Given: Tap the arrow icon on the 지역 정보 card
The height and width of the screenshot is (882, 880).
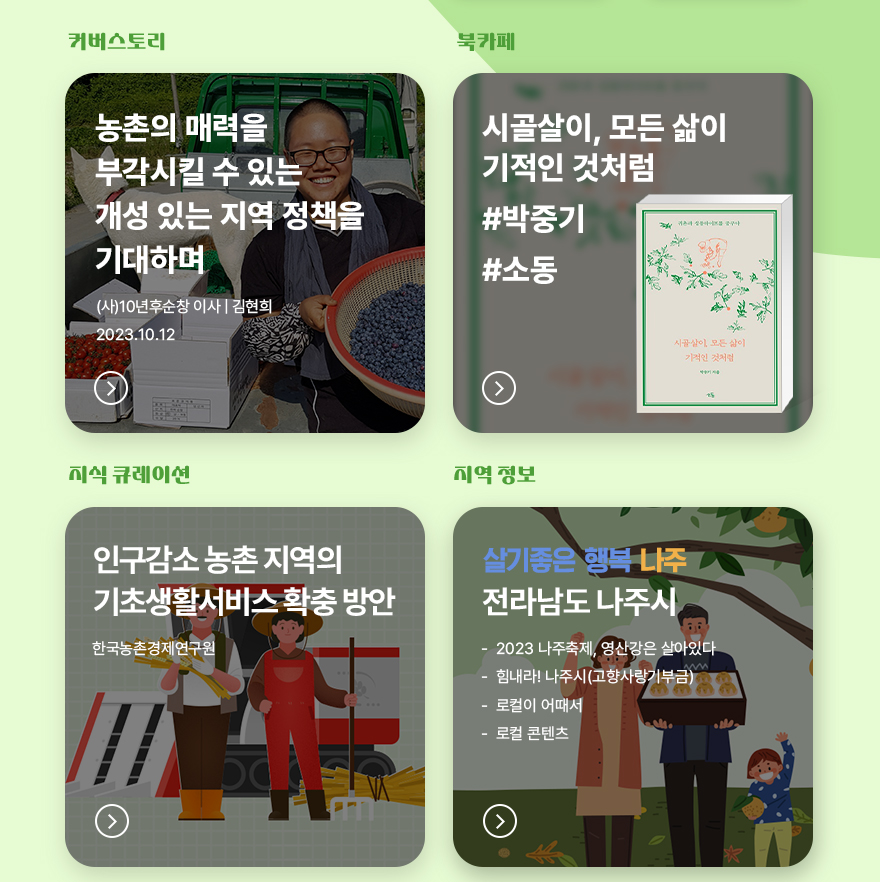Looking at the screenshot, I should pyautogui.click(x=499, y=821).
